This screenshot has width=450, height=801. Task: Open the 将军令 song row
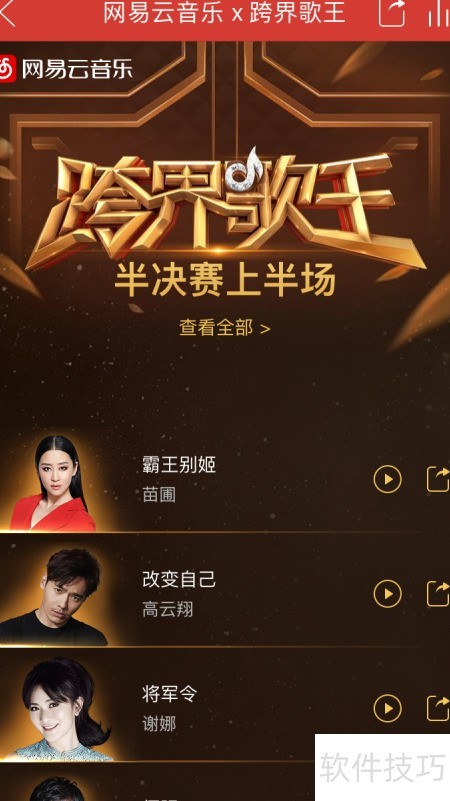225,708
